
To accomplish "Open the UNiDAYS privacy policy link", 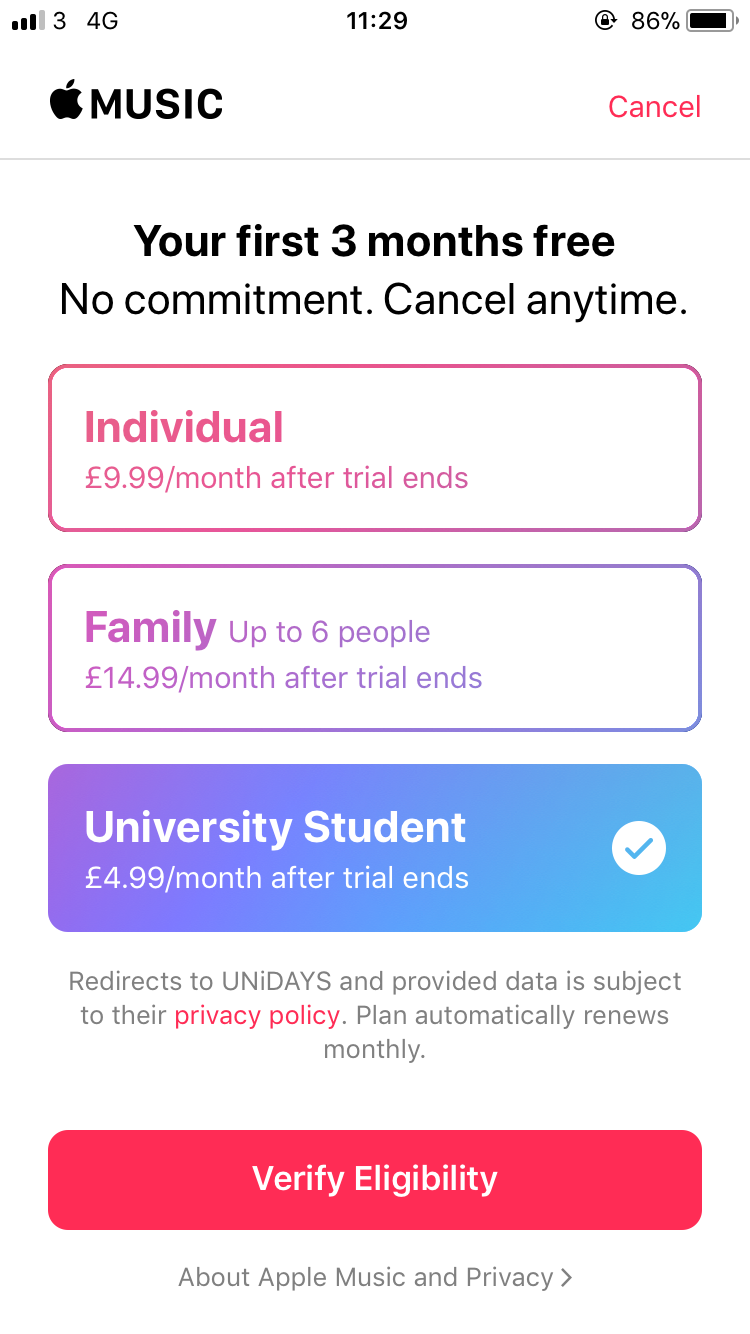I will [257, 1015].
